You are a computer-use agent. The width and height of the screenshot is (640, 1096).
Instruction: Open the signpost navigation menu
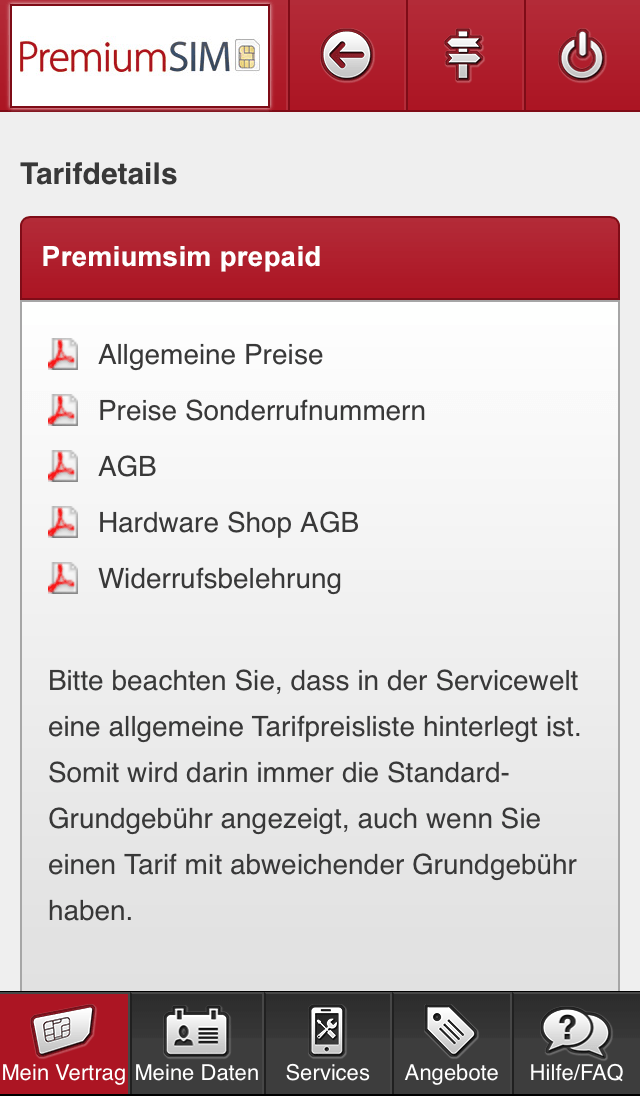[464, 56]
